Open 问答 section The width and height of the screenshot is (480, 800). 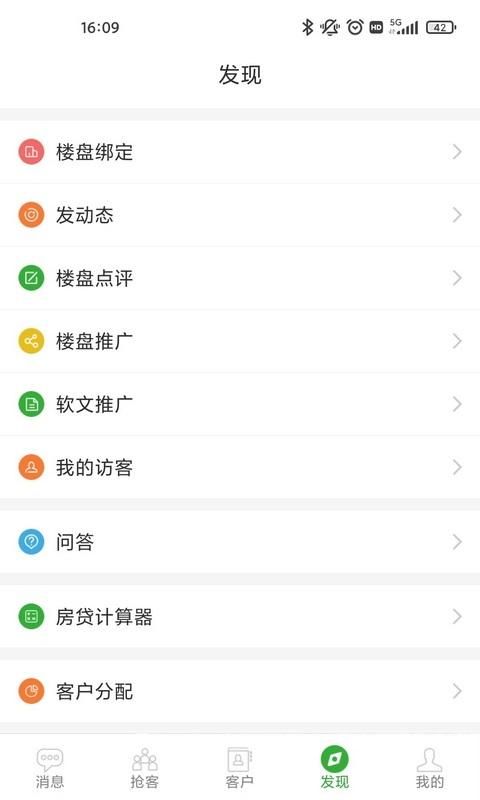pyautogui.click(x=240, y=542)
